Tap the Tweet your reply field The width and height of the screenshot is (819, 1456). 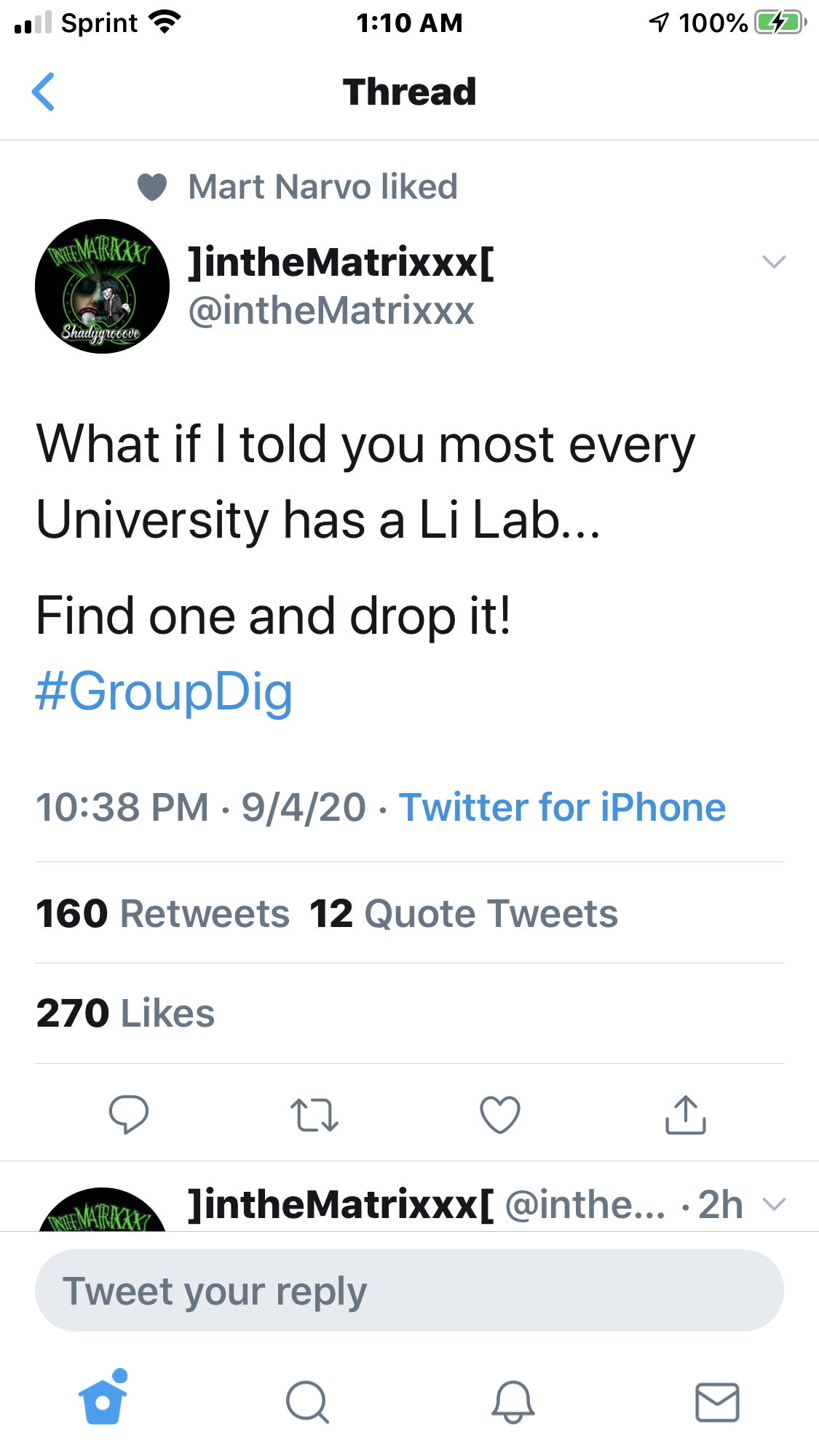click(409, 1291)
